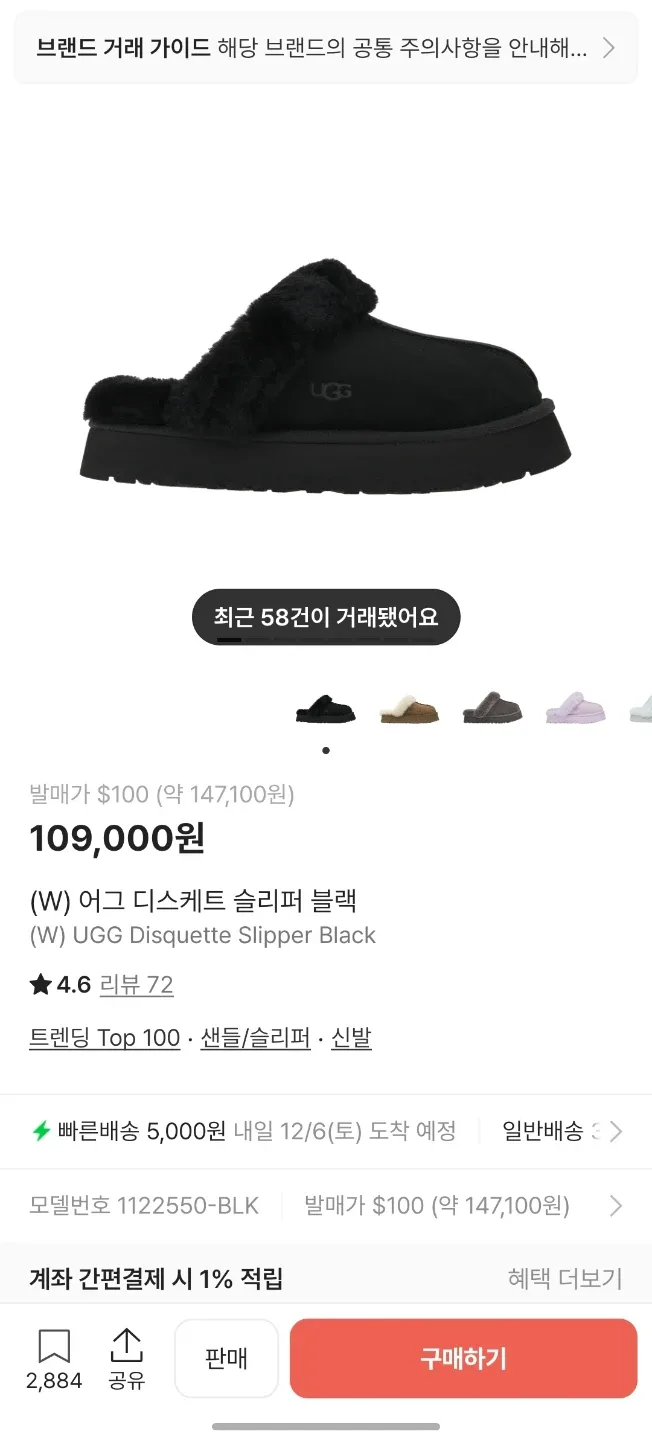The width and height of the screenshot is (652, 1440).
Task: Share this product via 공유
Action: (x=126, y=1358)
